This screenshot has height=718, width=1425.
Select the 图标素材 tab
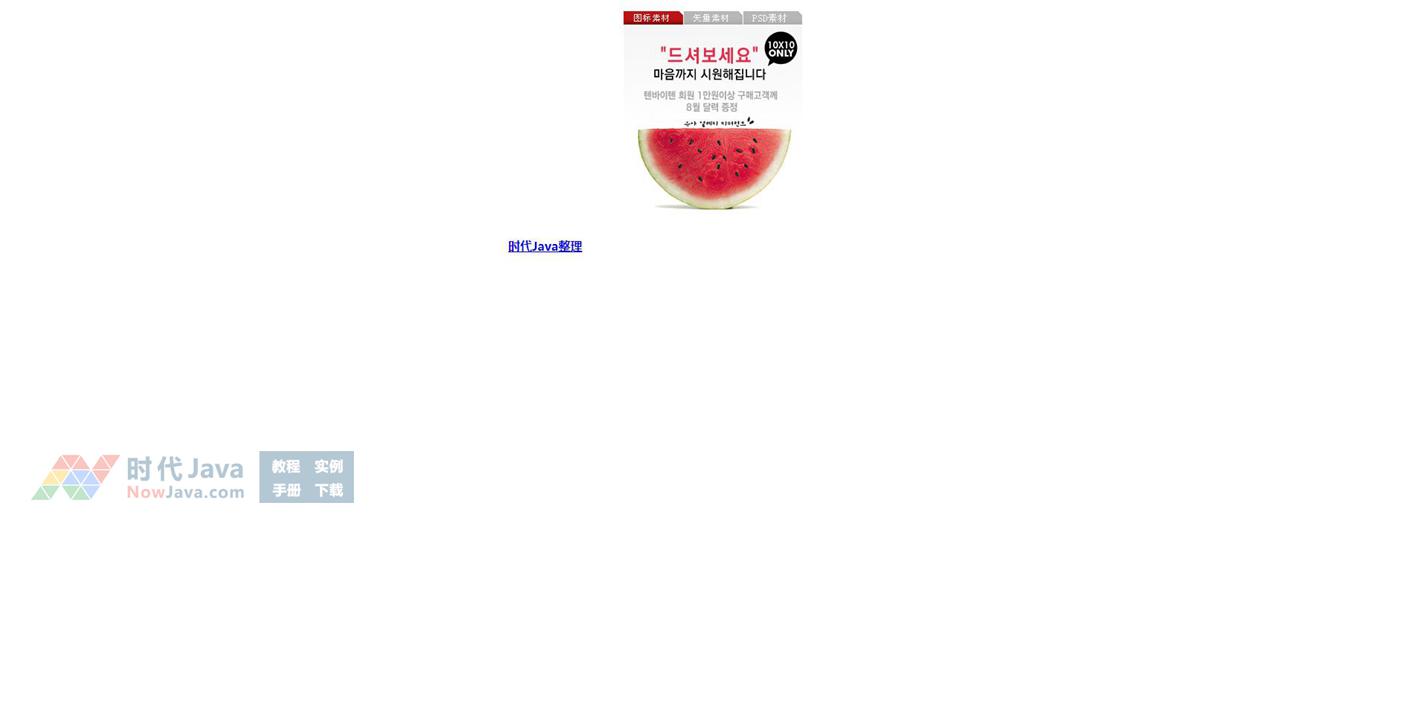(651, 18)
